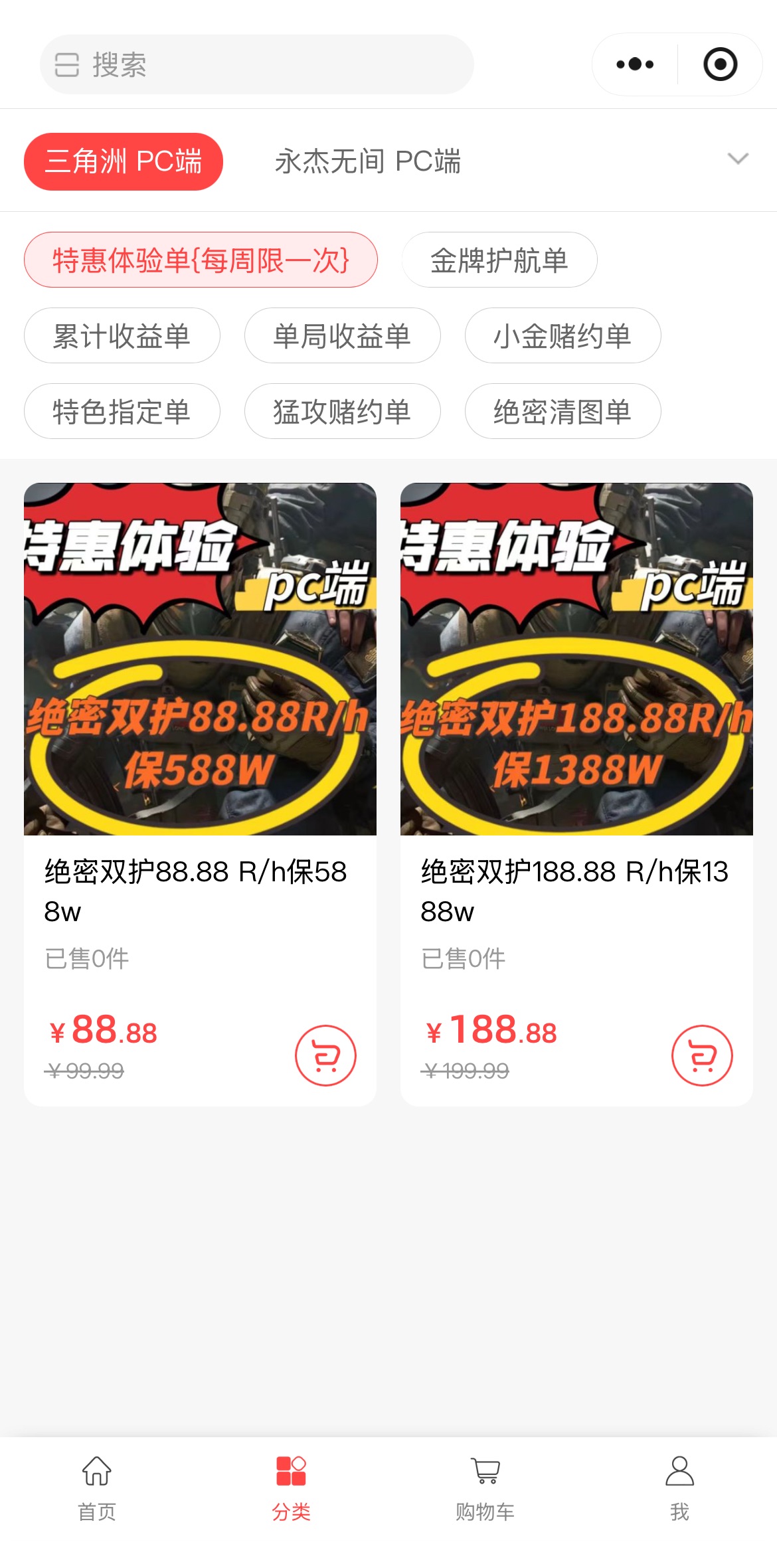Switch to 永杰无间 PC端 category

click(x=367, y=161)
